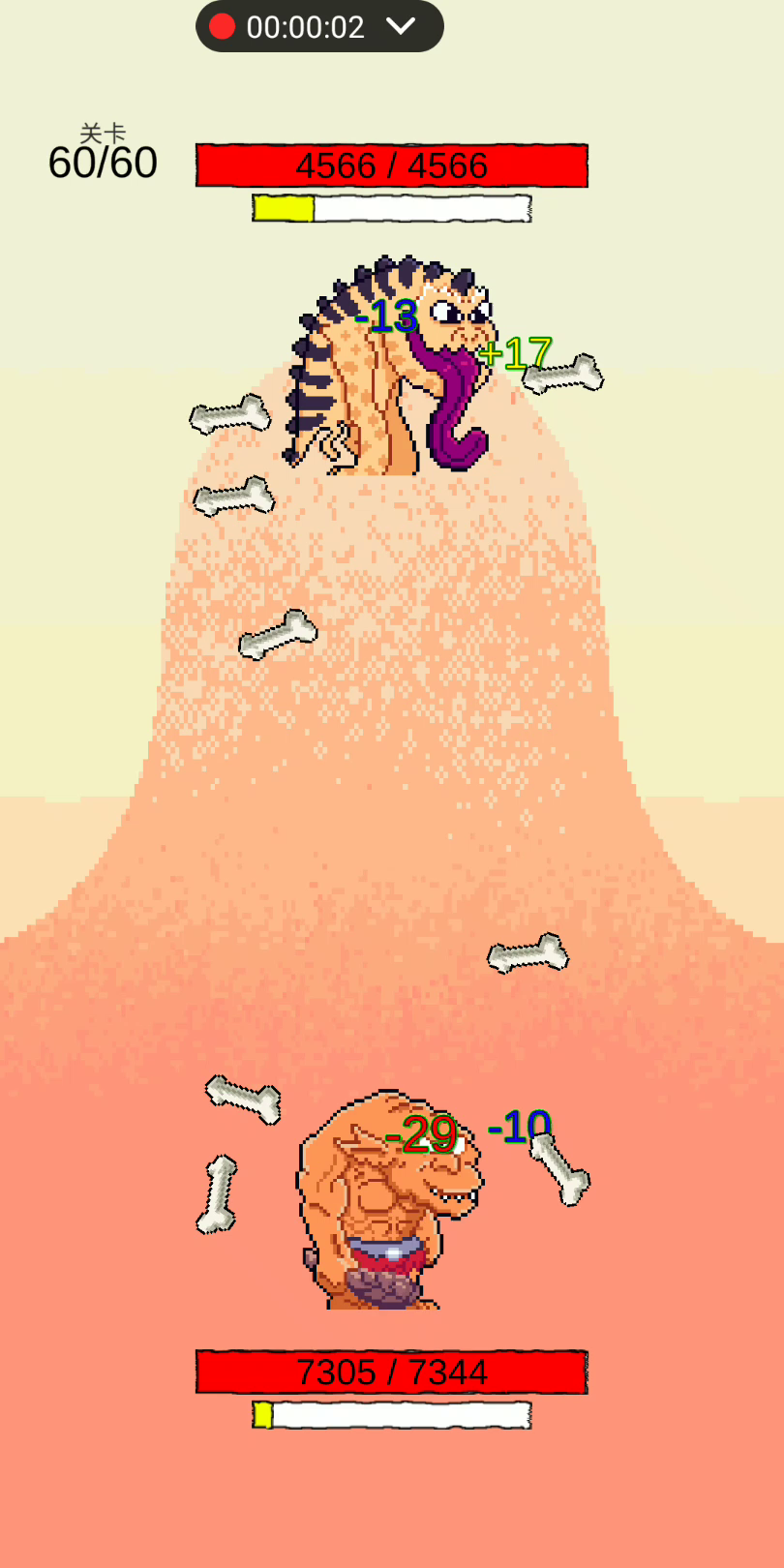
Task: Tap the red screen recording stop dot
Action: point(223,26)
